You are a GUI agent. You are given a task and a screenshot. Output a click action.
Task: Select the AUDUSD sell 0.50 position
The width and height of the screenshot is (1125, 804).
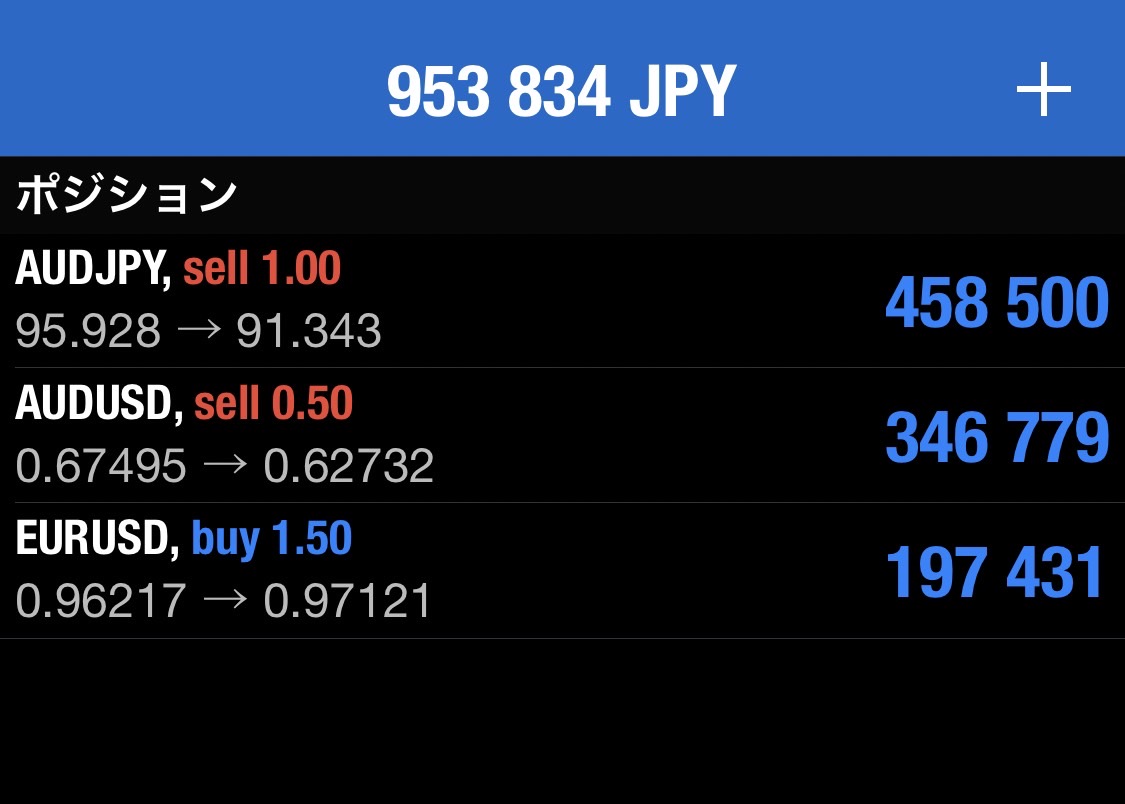click(560, 436)
